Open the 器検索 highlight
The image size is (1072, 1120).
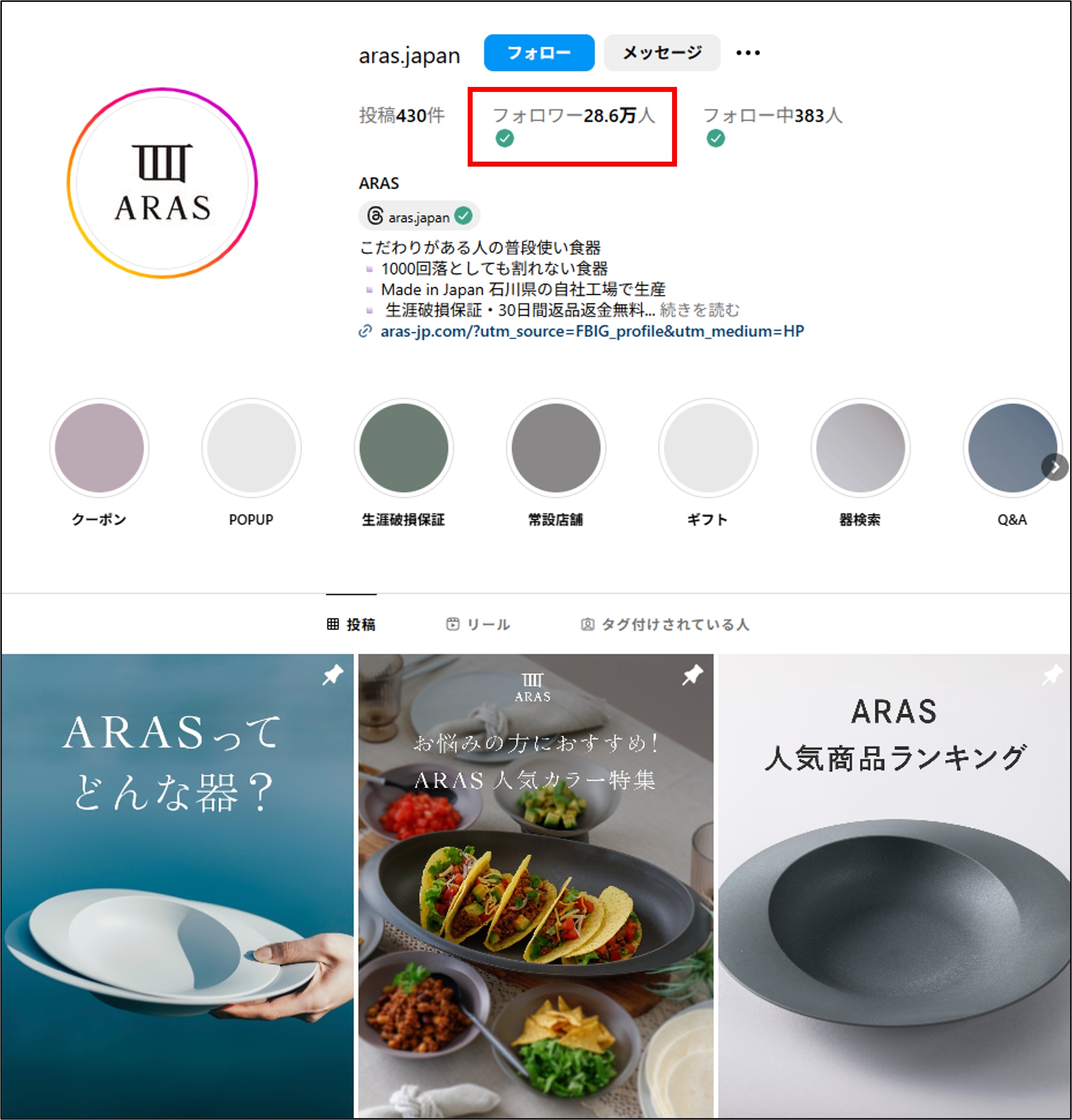point(860,448)
